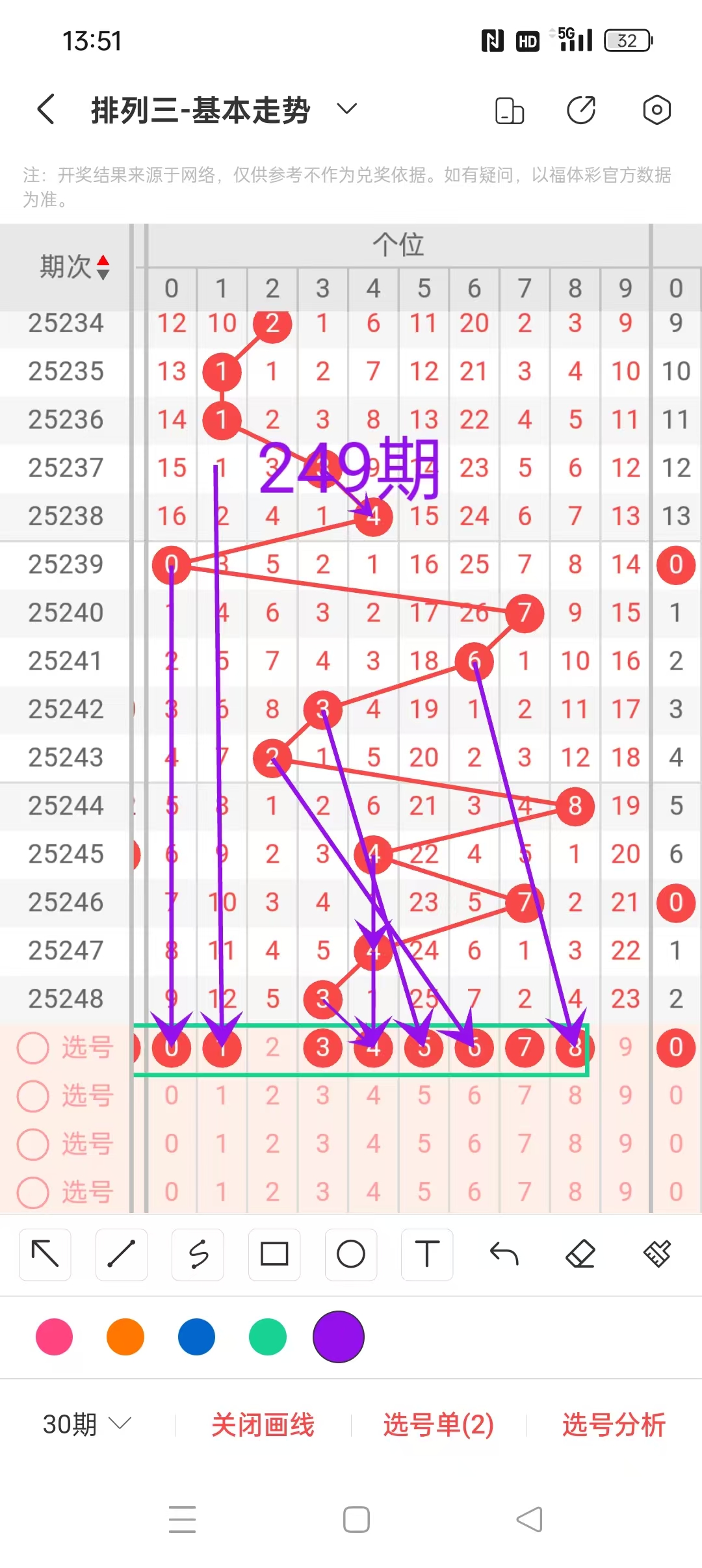Tap 关闭画线 to close drawing mode
The height and width of the screenshot is (1568, 702).
263,1424
